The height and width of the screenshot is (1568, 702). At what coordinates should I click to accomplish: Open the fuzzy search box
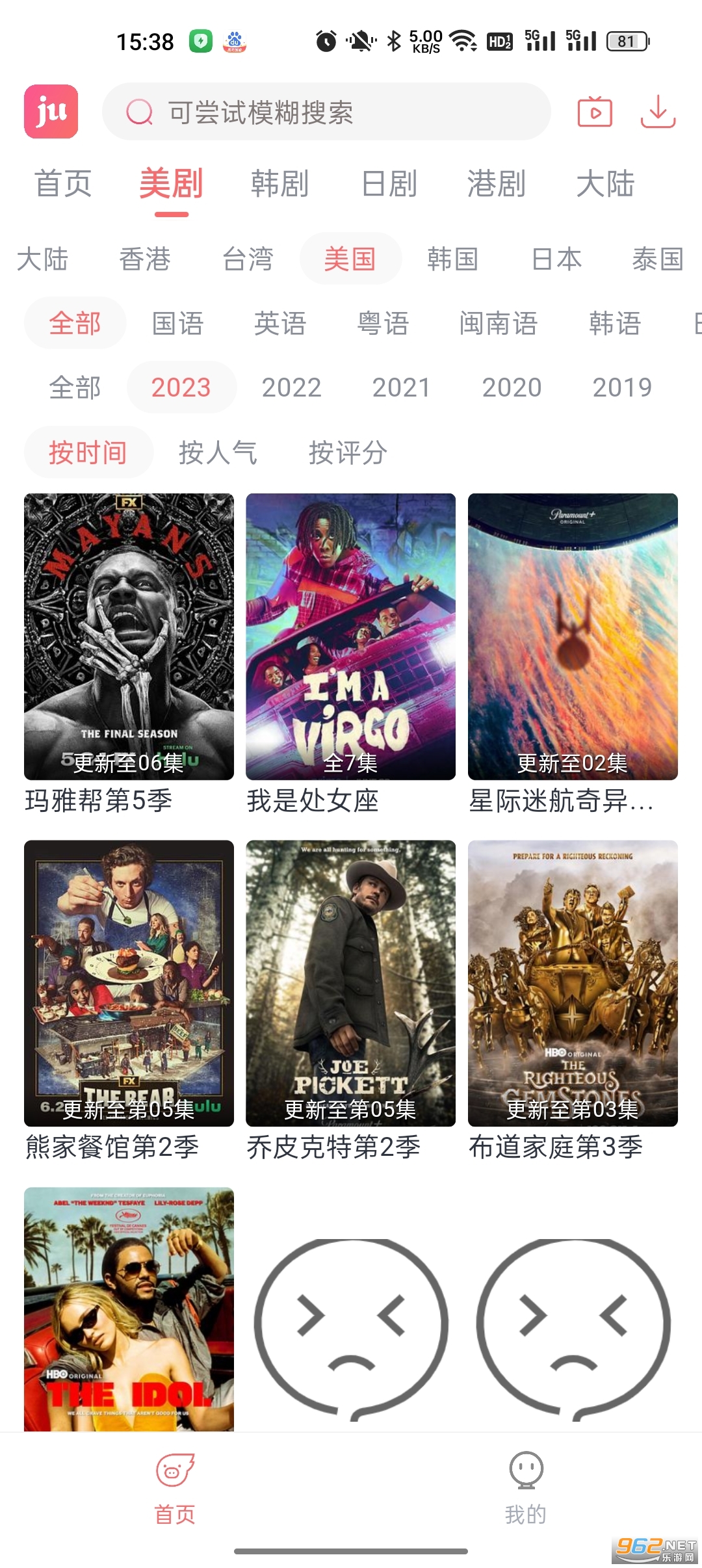pos(325,112)
